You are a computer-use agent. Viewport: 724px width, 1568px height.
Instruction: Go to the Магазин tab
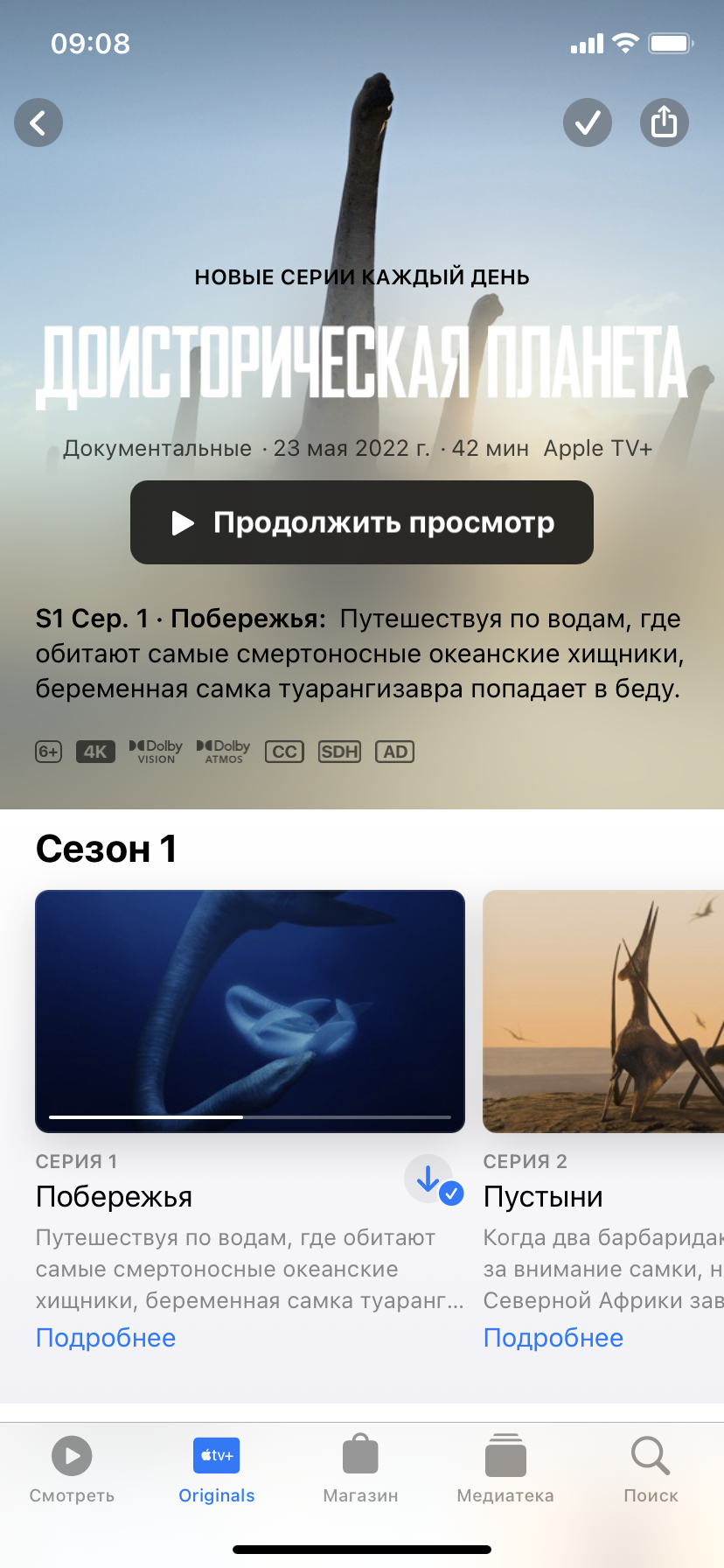pos(360,1470)
